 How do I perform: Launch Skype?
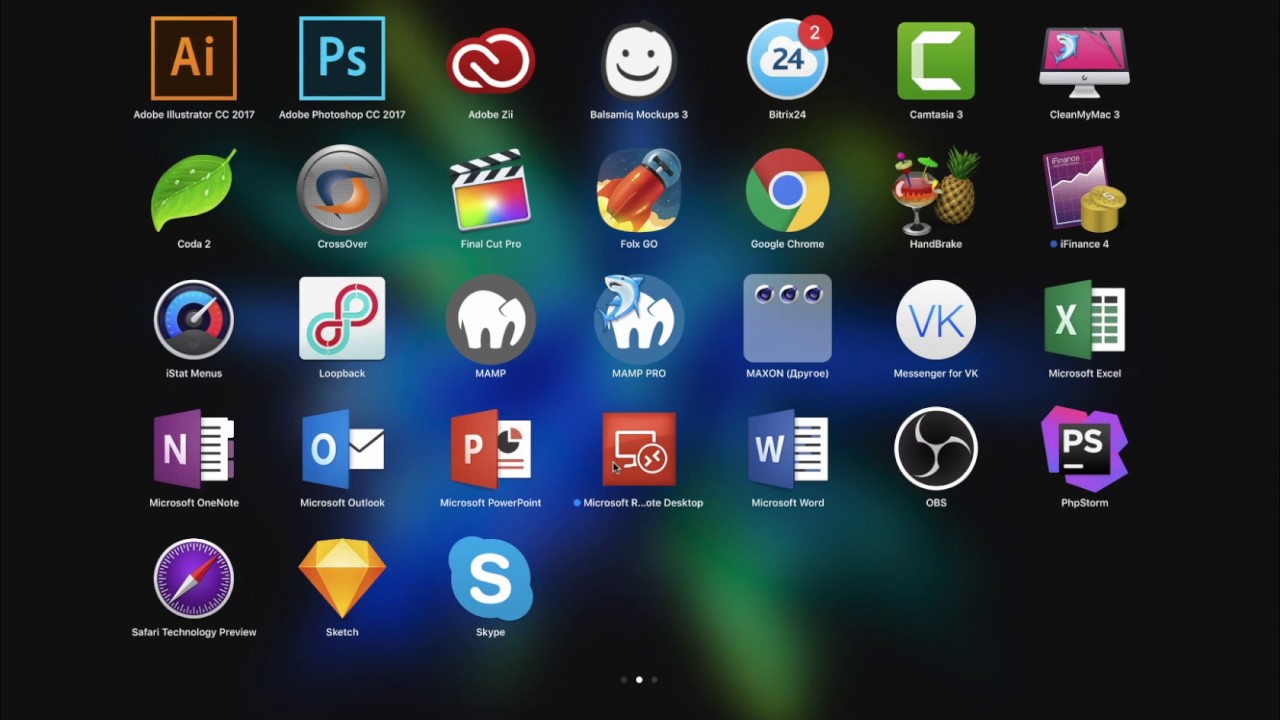point(490,578)
